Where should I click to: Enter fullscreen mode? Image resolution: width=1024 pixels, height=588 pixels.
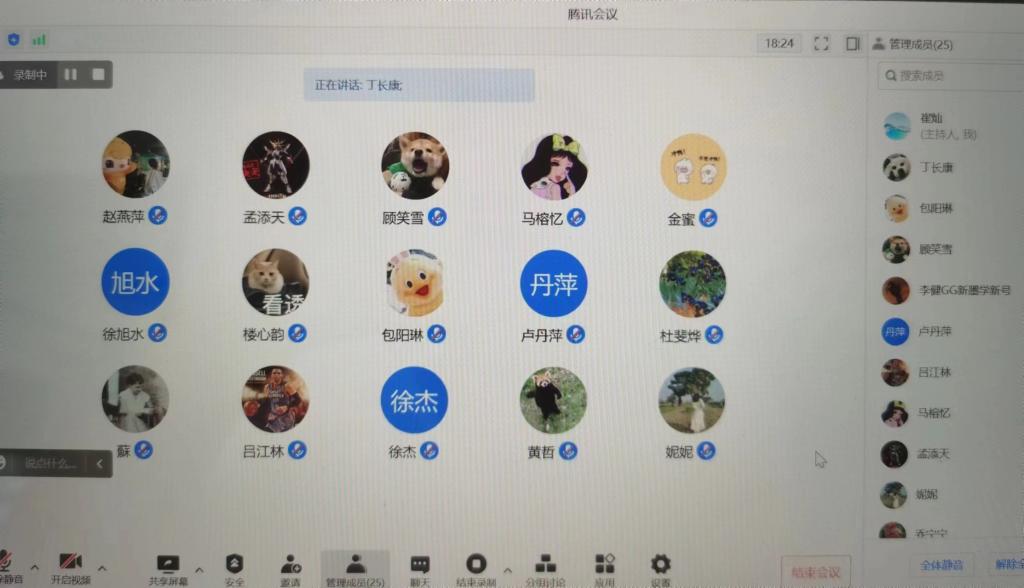pyautogui.click(x=822, y=44)
